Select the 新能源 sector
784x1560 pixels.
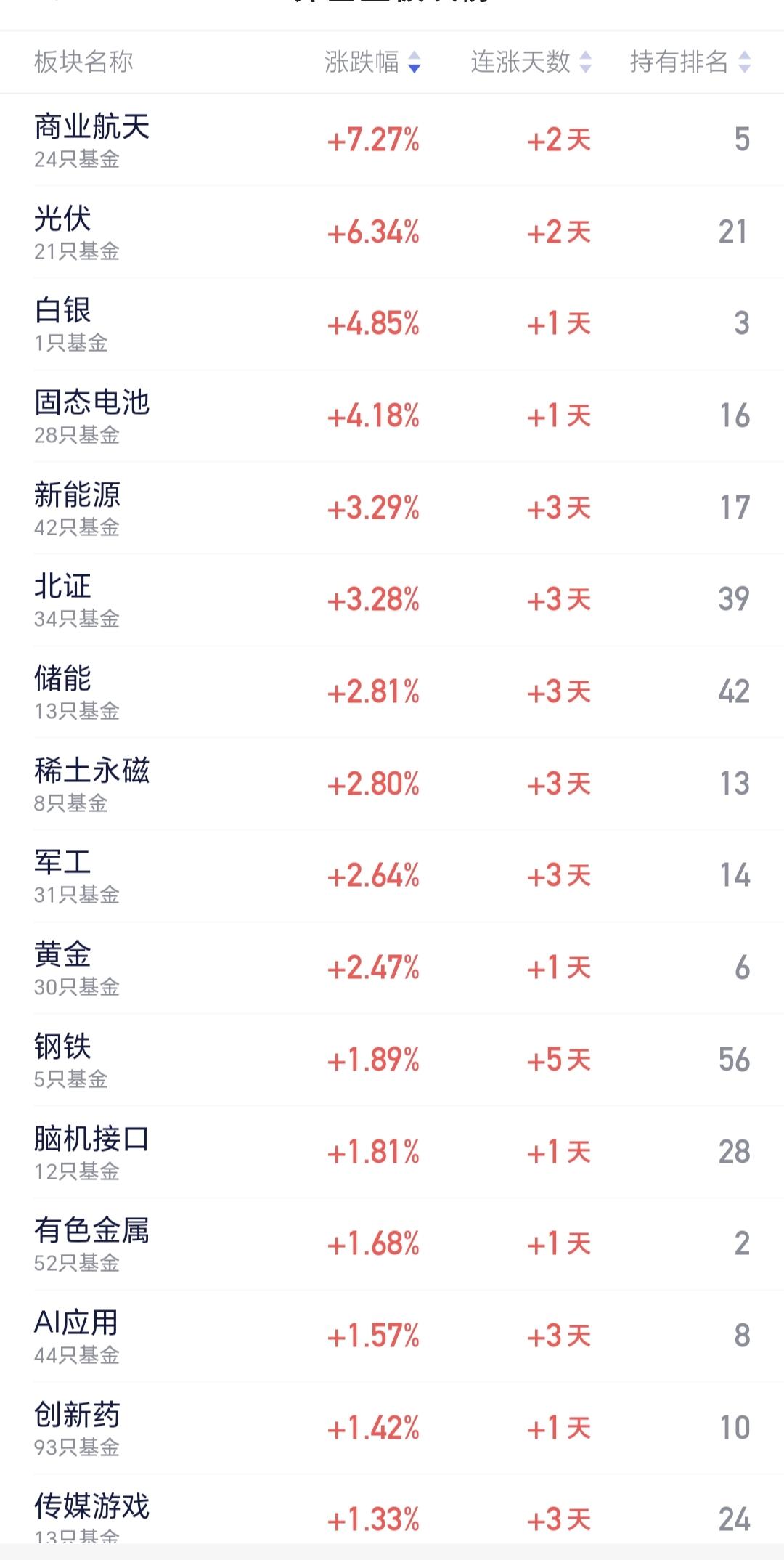tap(392, 508)
